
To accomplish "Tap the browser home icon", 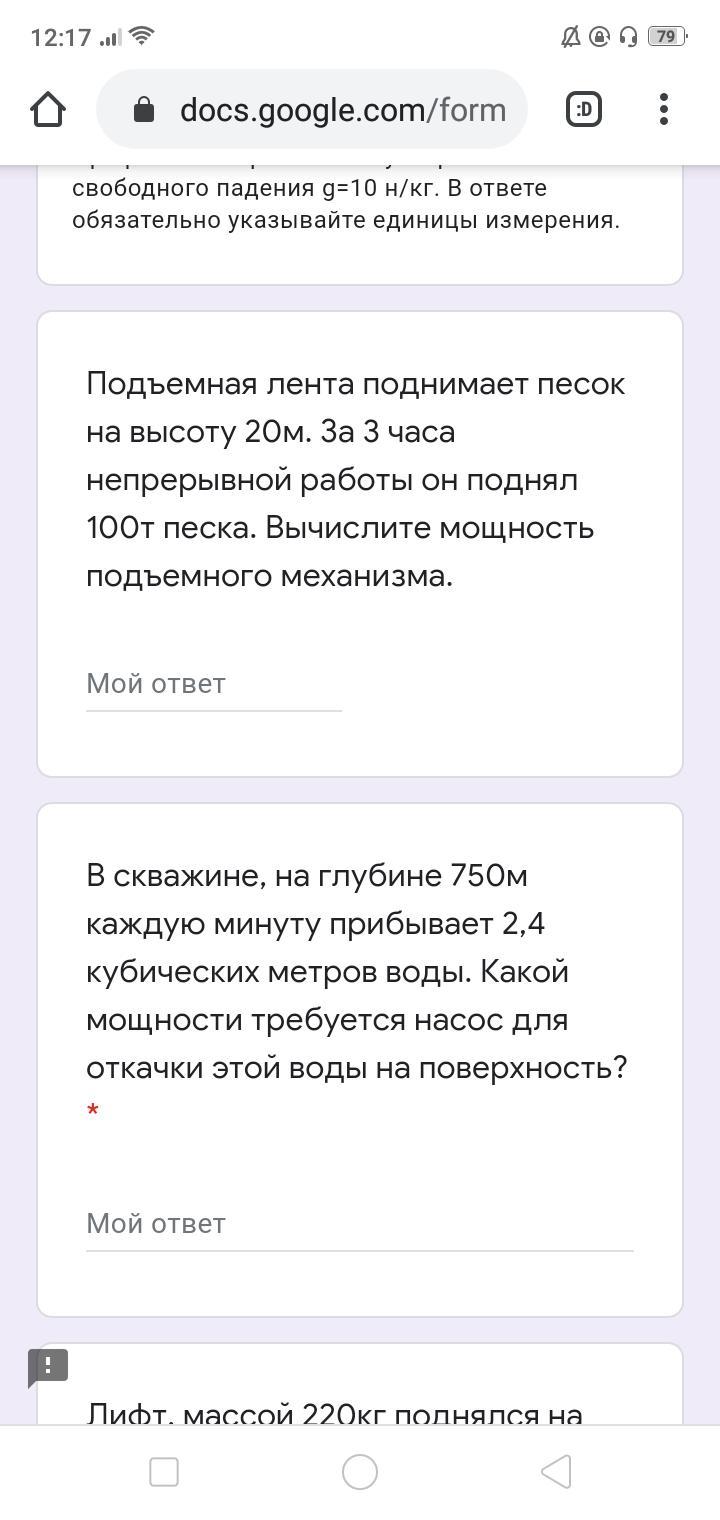I will coord(48,110).
